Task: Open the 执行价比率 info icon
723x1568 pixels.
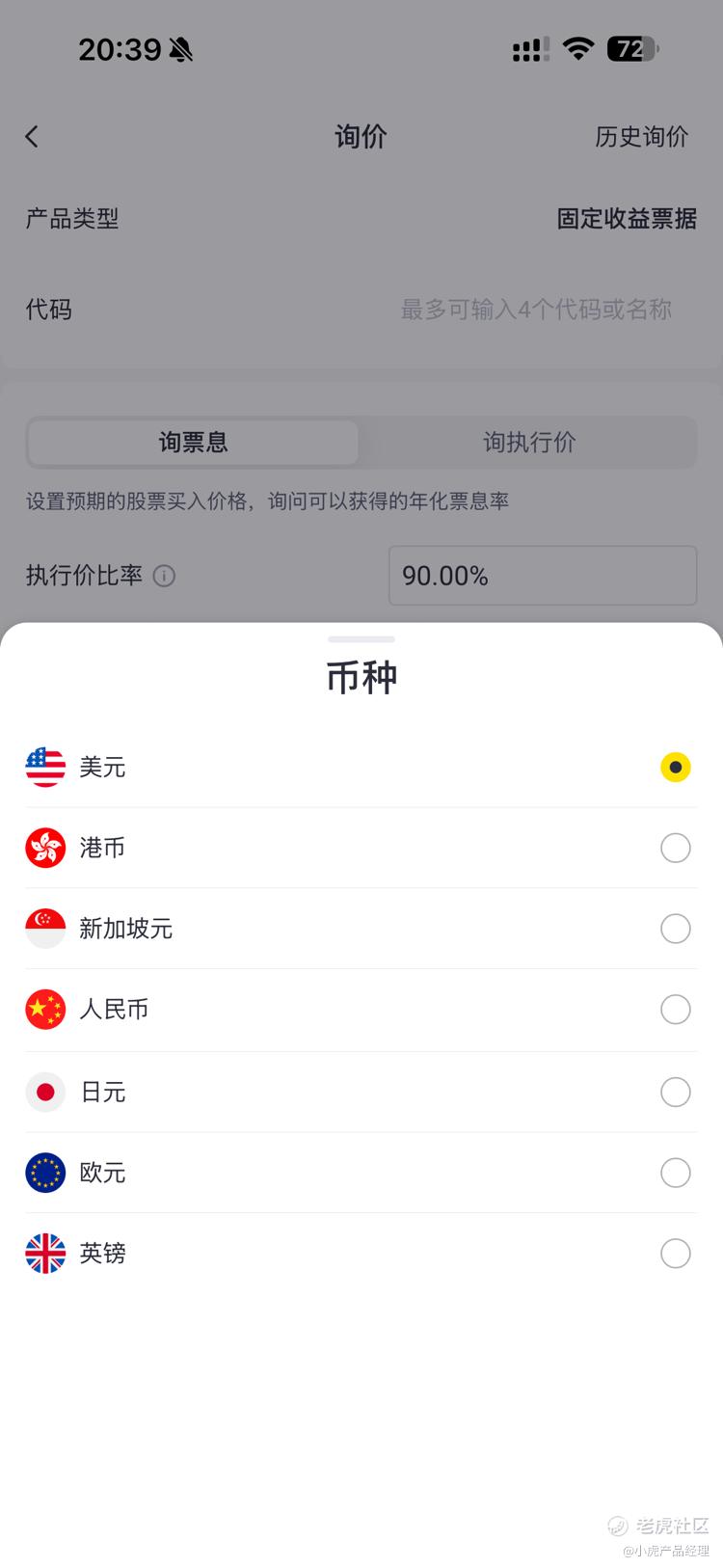Action: pos(164,577)
